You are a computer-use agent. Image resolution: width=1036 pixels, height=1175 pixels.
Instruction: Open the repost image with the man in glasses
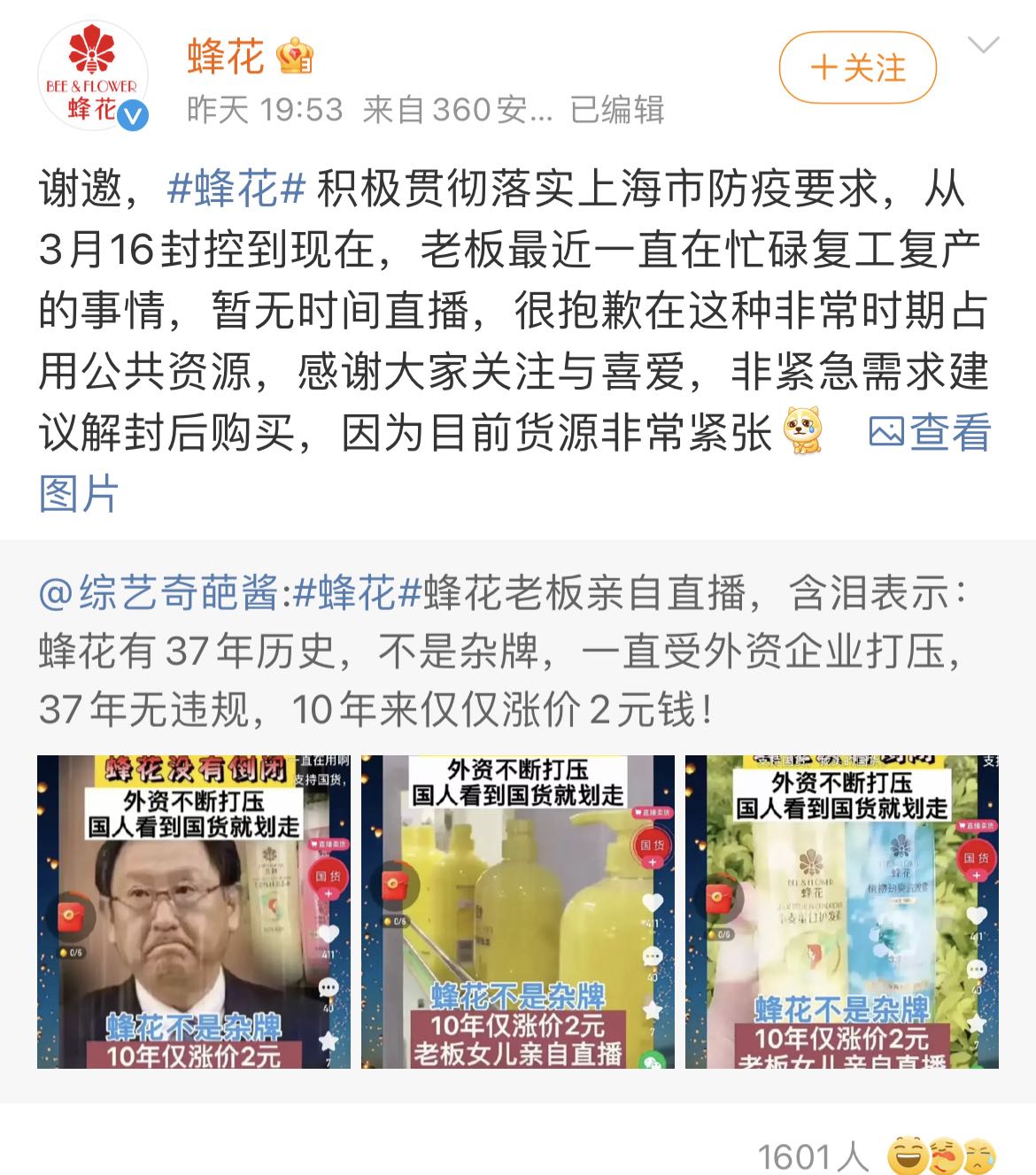pyautogui.click(x=194, y=912)
